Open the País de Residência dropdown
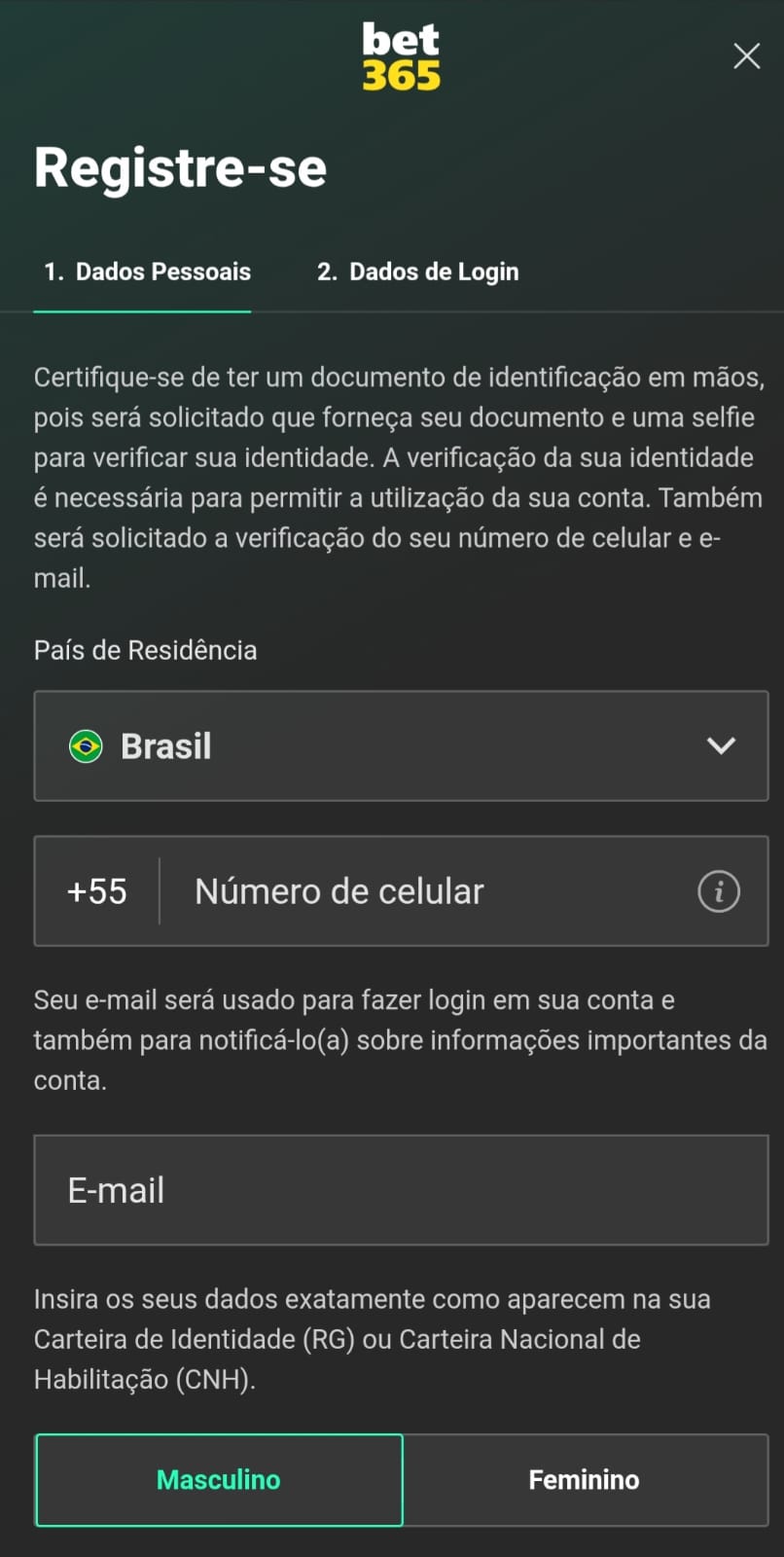Image resolution: width=784 pixels, height=1557 pixels. coord(401,746)
